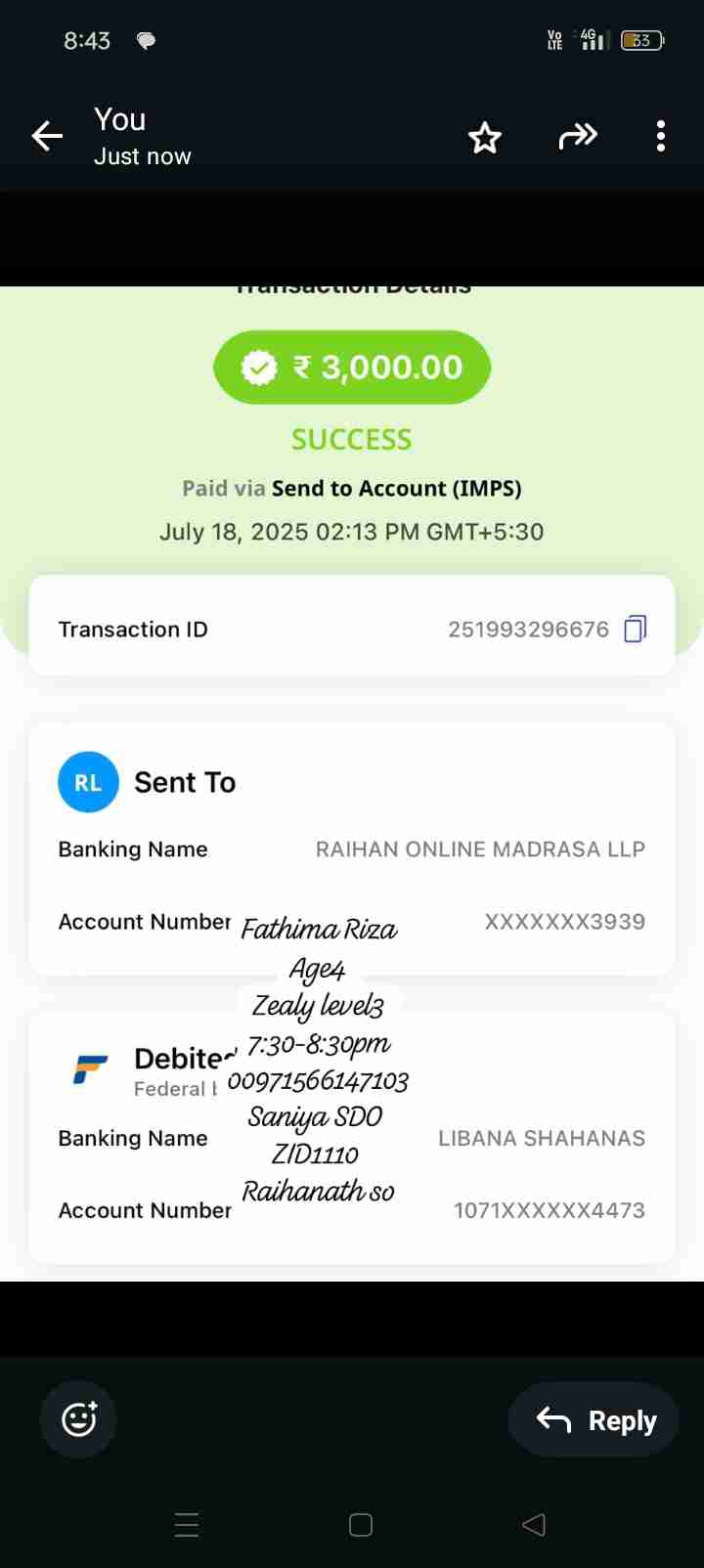Screen dimensions: 704x1568
Task: Add an emoji reaction to the image
Action: (x=78, y=1419)
